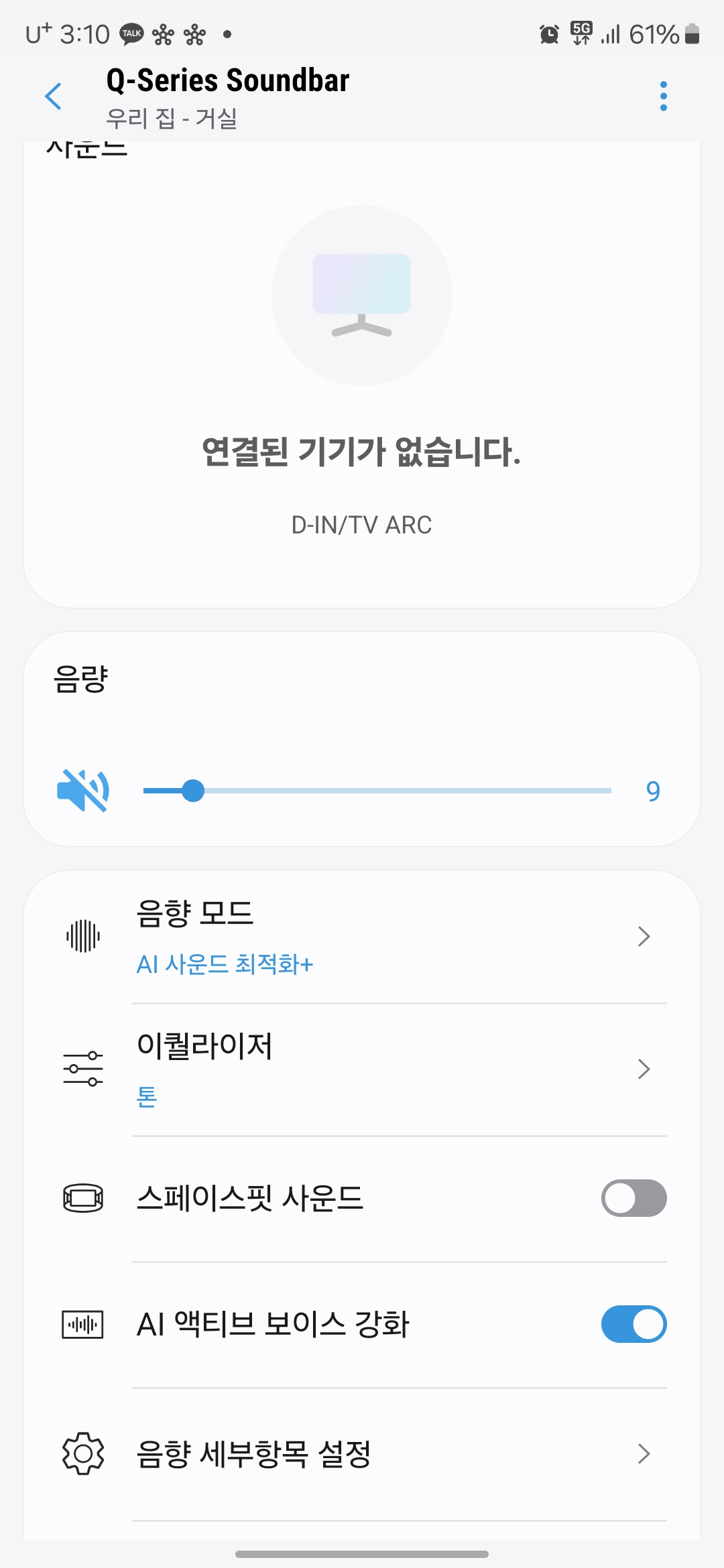Toggle the soundbar mute speaker icon
This screenshot has width=724, height=1568.
pos(83,791)
